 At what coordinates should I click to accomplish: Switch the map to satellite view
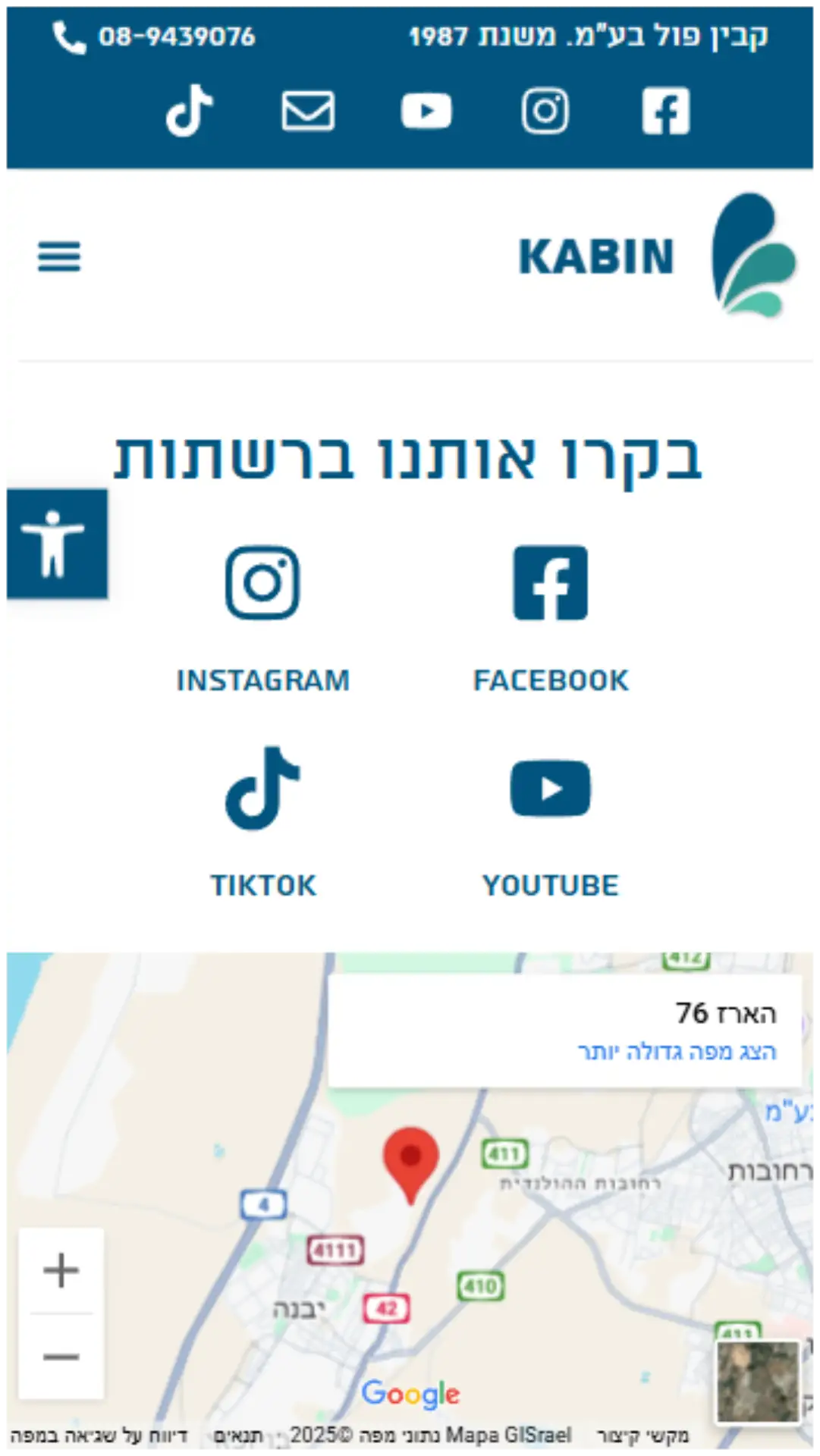click(758, 1381)
